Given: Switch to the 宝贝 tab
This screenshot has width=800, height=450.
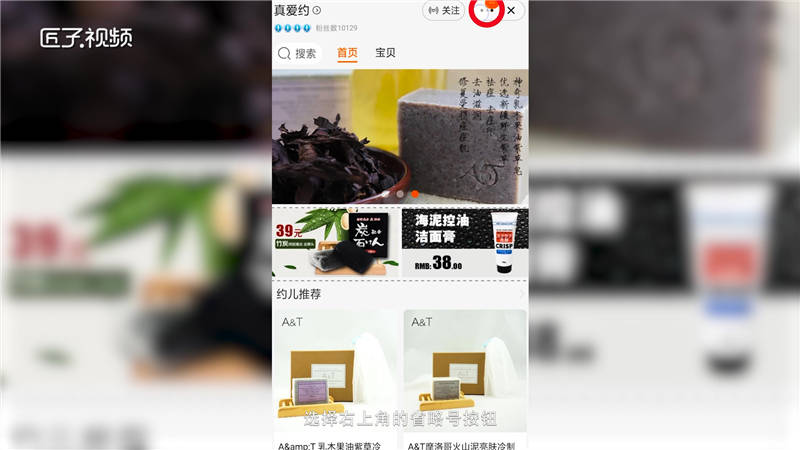Looking at the screenshot, I should pos(385,53).
